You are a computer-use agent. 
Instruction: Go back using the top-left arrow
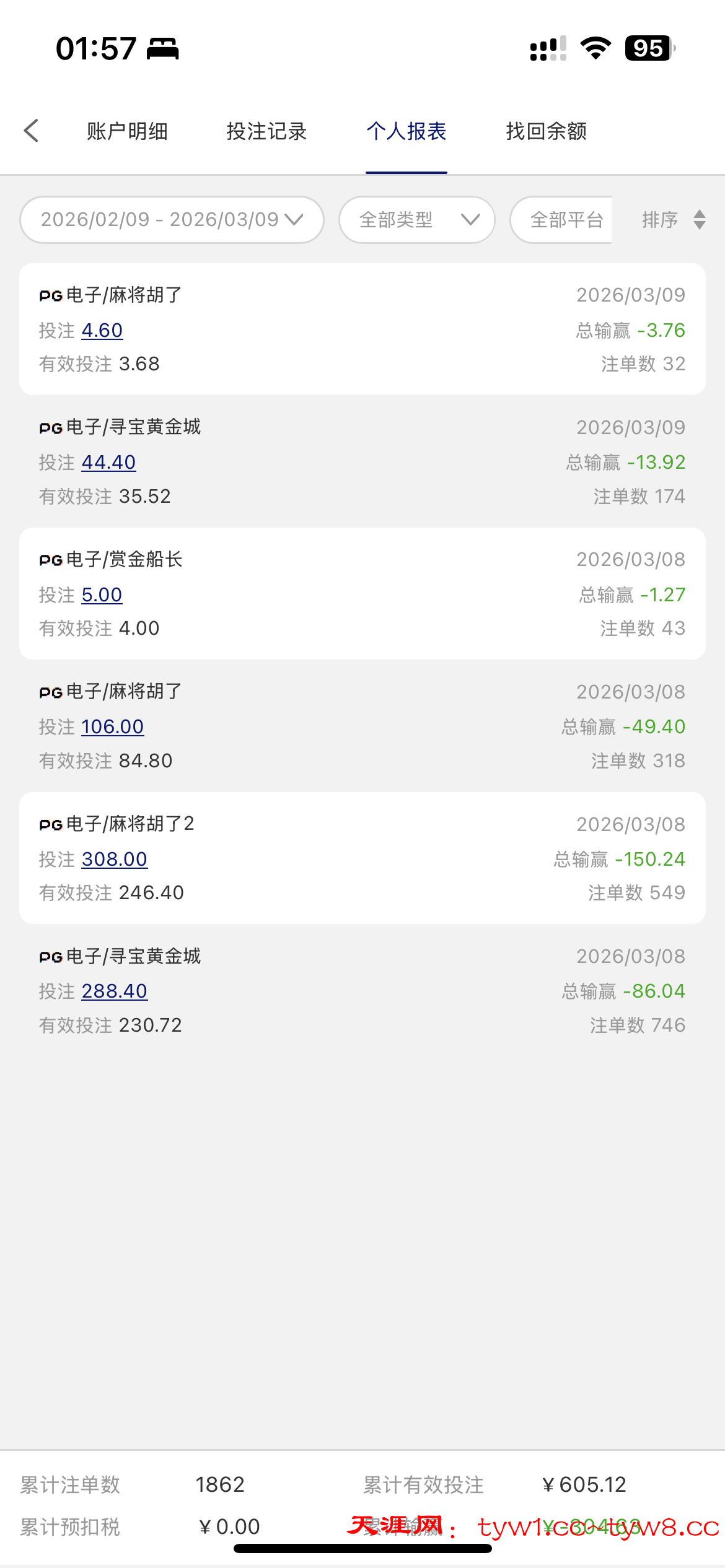[32, 131]
